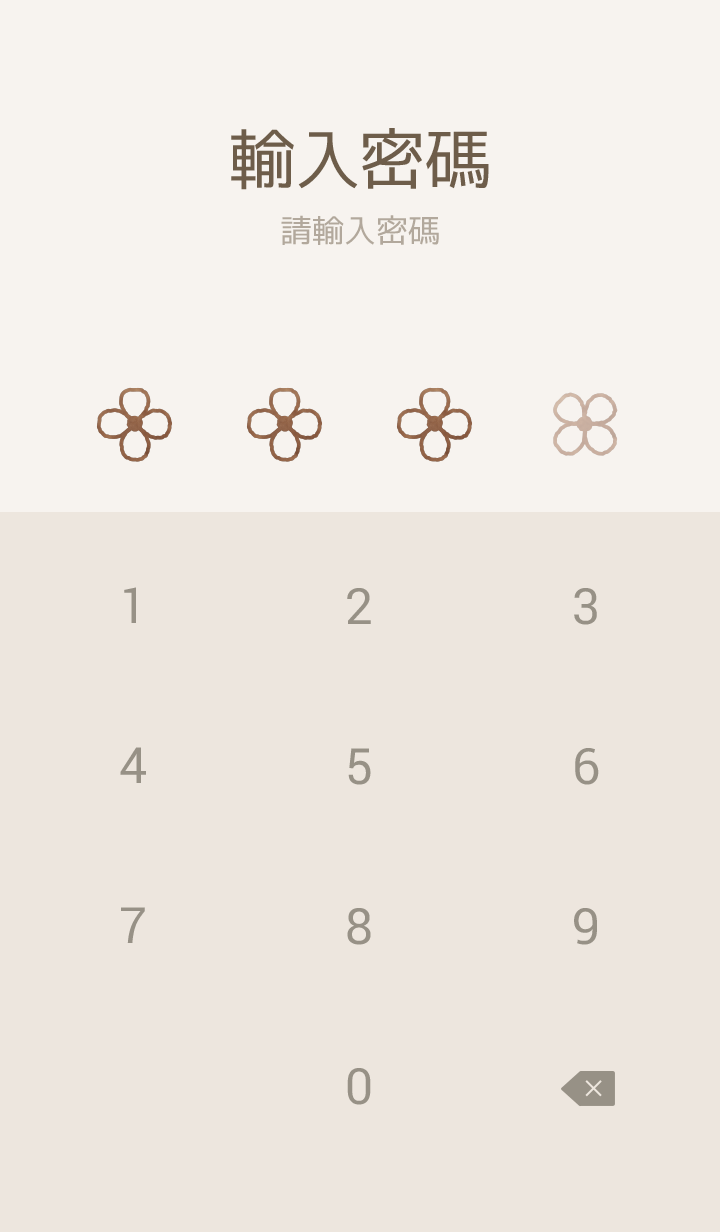Tap keypad digit 5
This screenshot has width=720, height=1232.
pyautogui.click(x=359, y=767)
